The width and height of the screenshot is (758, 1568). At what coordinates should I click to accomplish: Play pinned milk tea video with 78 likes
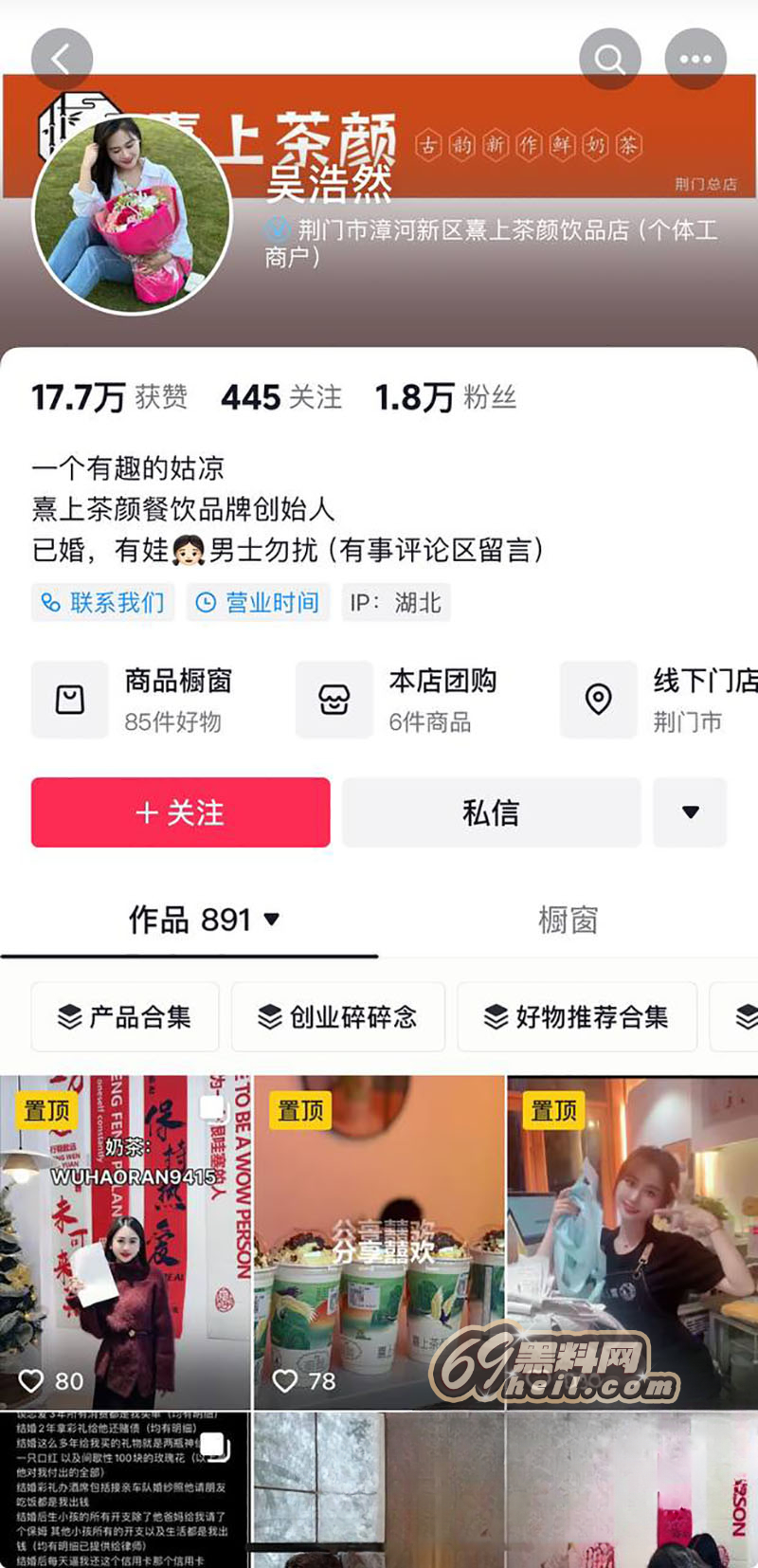tap(379, 1242)
